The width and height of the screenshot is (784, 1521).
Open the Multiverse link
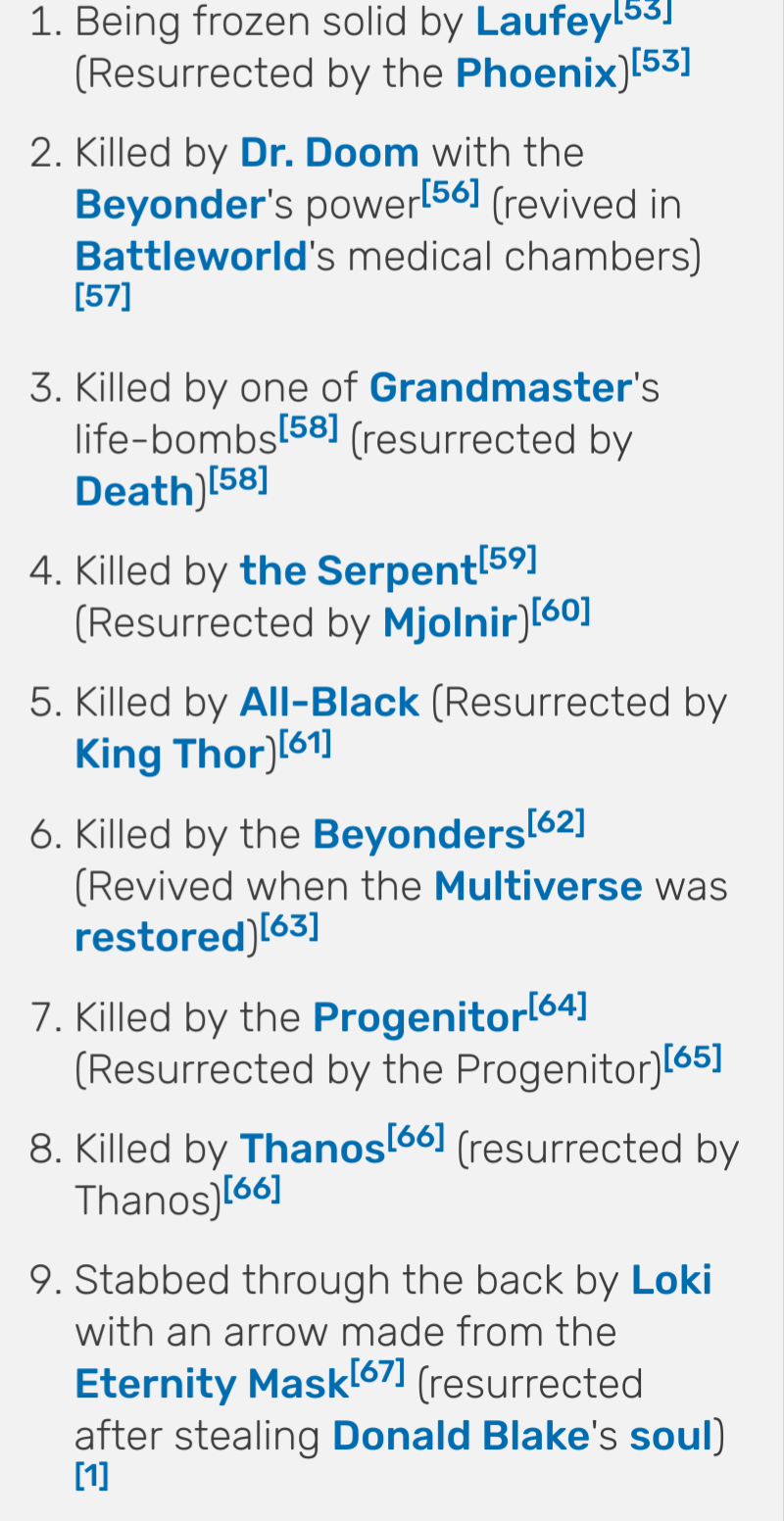point(538,886)
